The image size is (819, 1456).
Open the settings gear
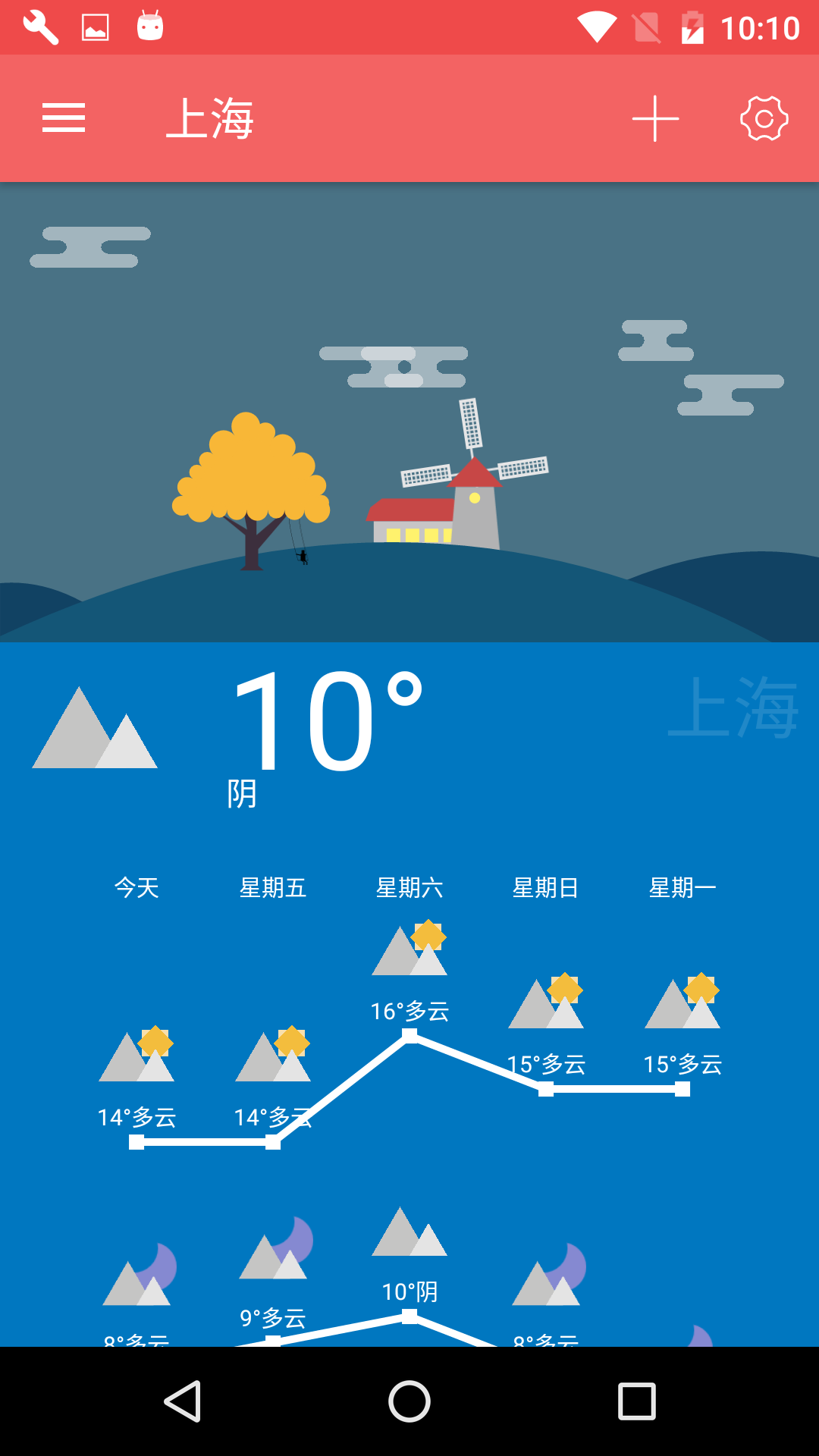pos(764,118)
